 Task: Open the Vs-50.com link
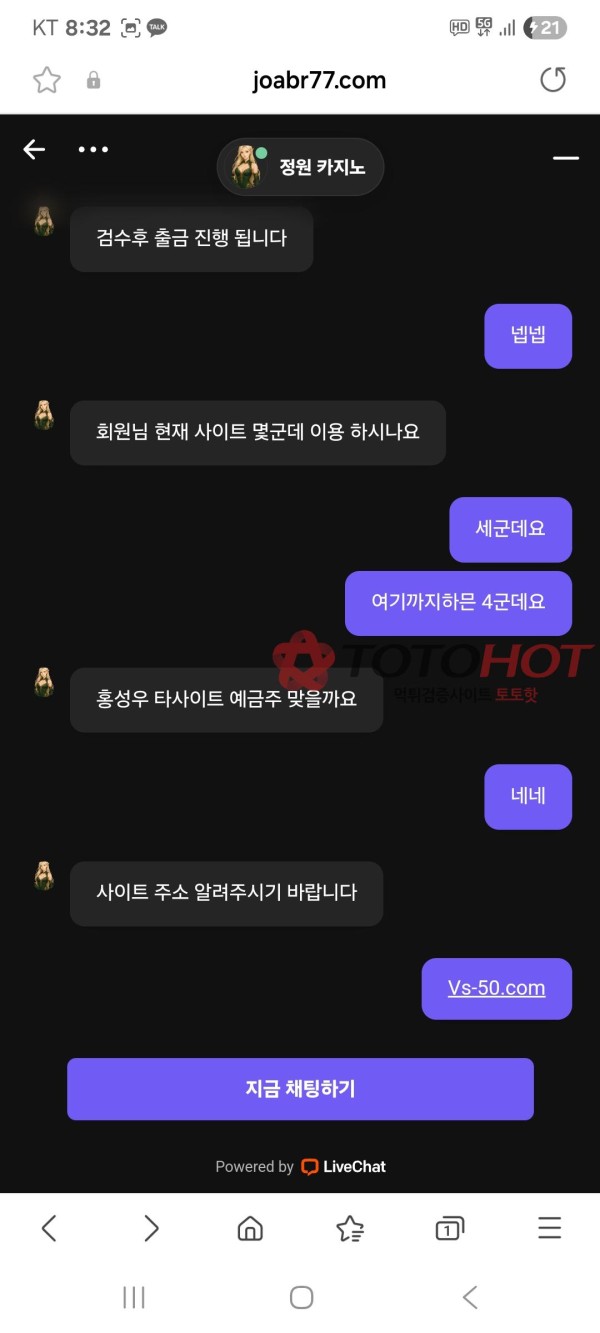coord(496,988)
